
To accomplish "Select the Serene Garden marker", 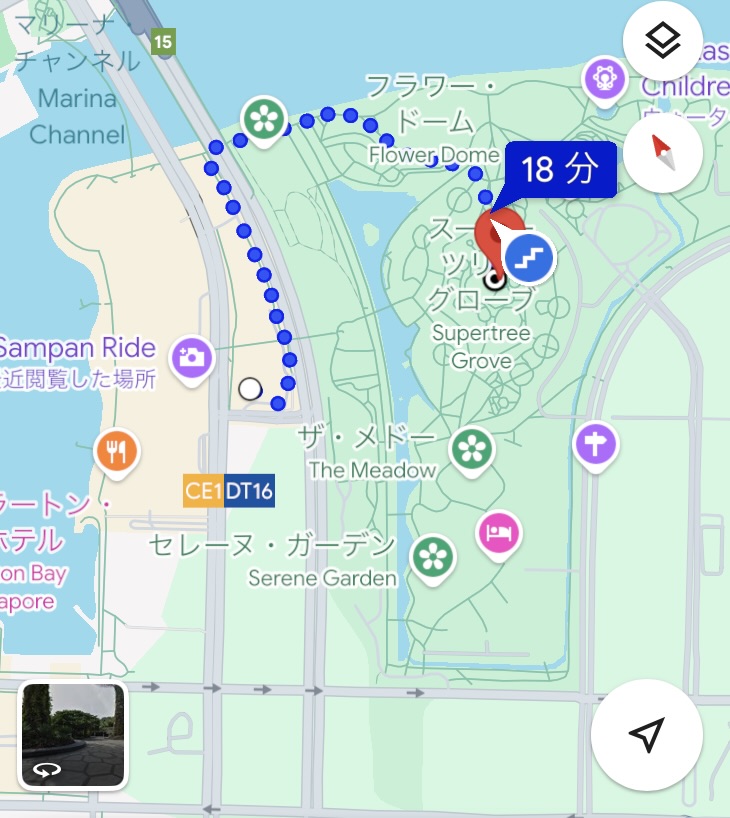I will pyautogui.click(x=433, y=556).
